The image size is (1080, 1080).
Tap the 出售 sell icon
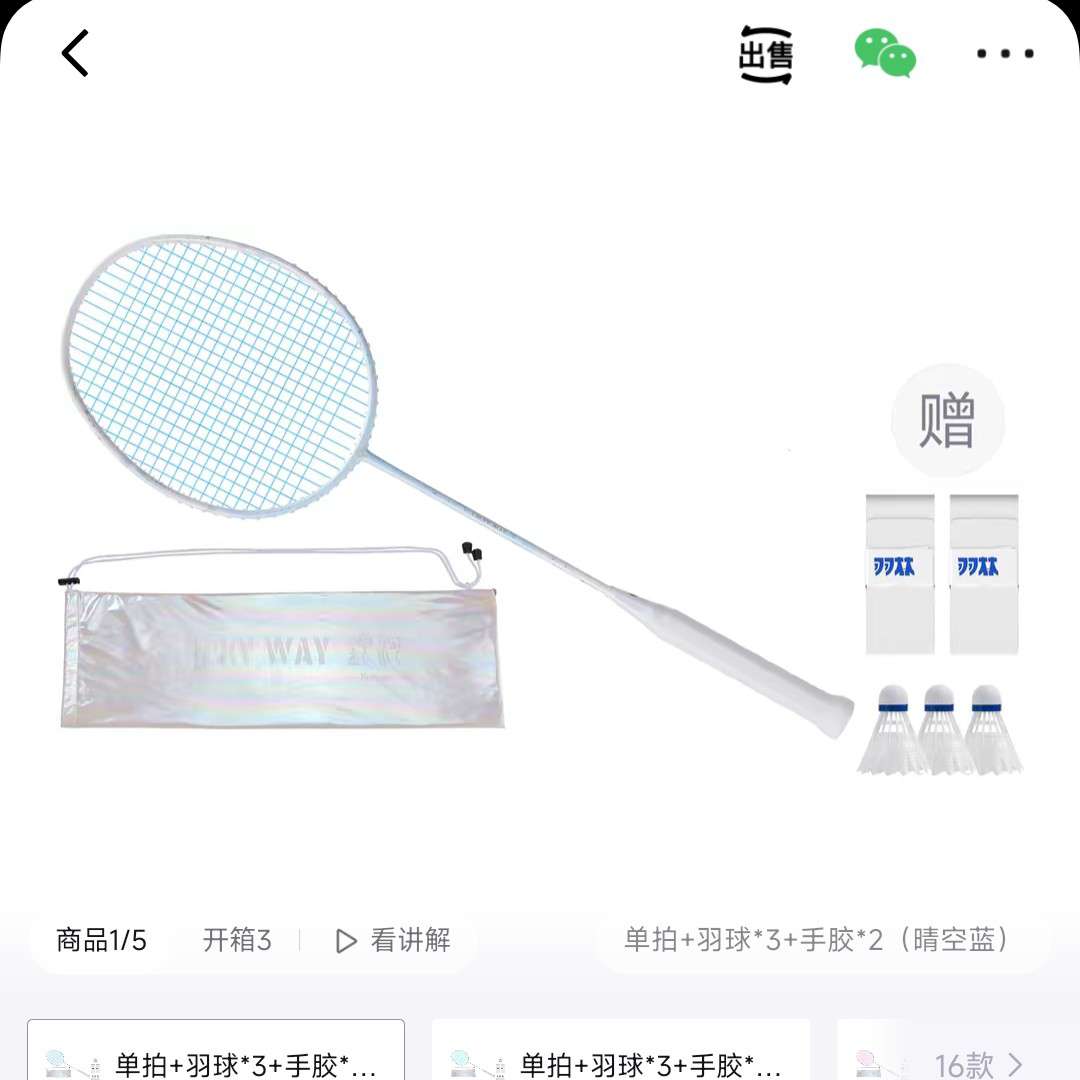(x=766, y=55)
